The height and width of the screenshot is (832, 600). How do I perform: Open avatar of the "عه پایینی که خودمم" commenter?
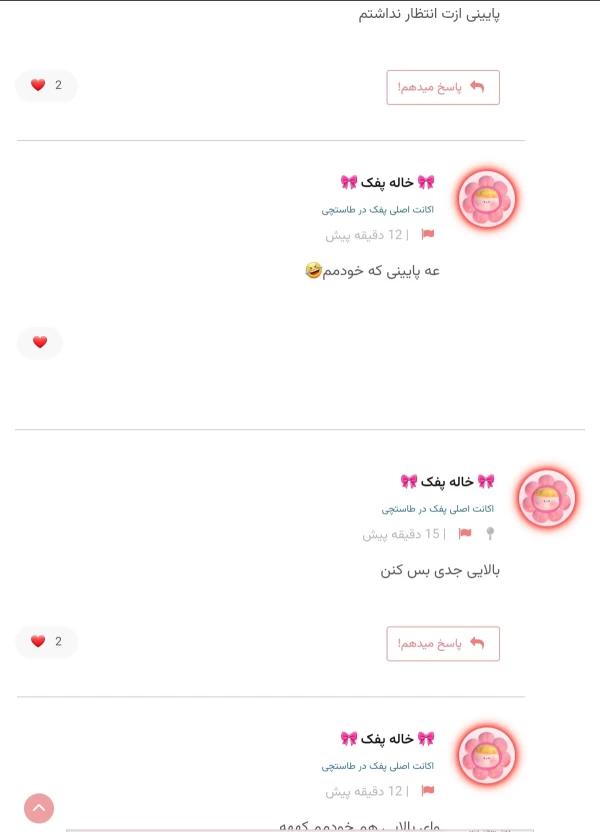tap(487, 199)
